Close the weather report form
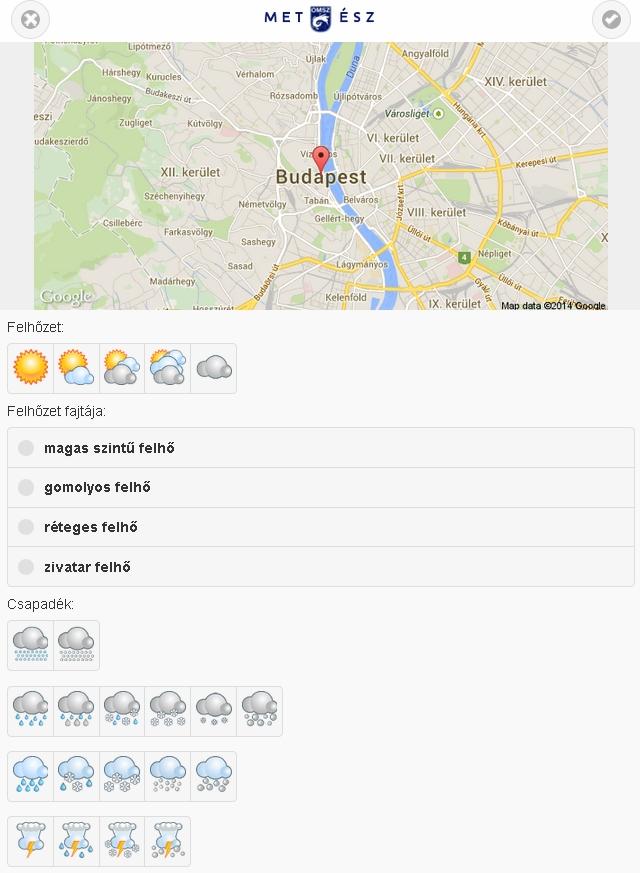 tap(31, 19)
